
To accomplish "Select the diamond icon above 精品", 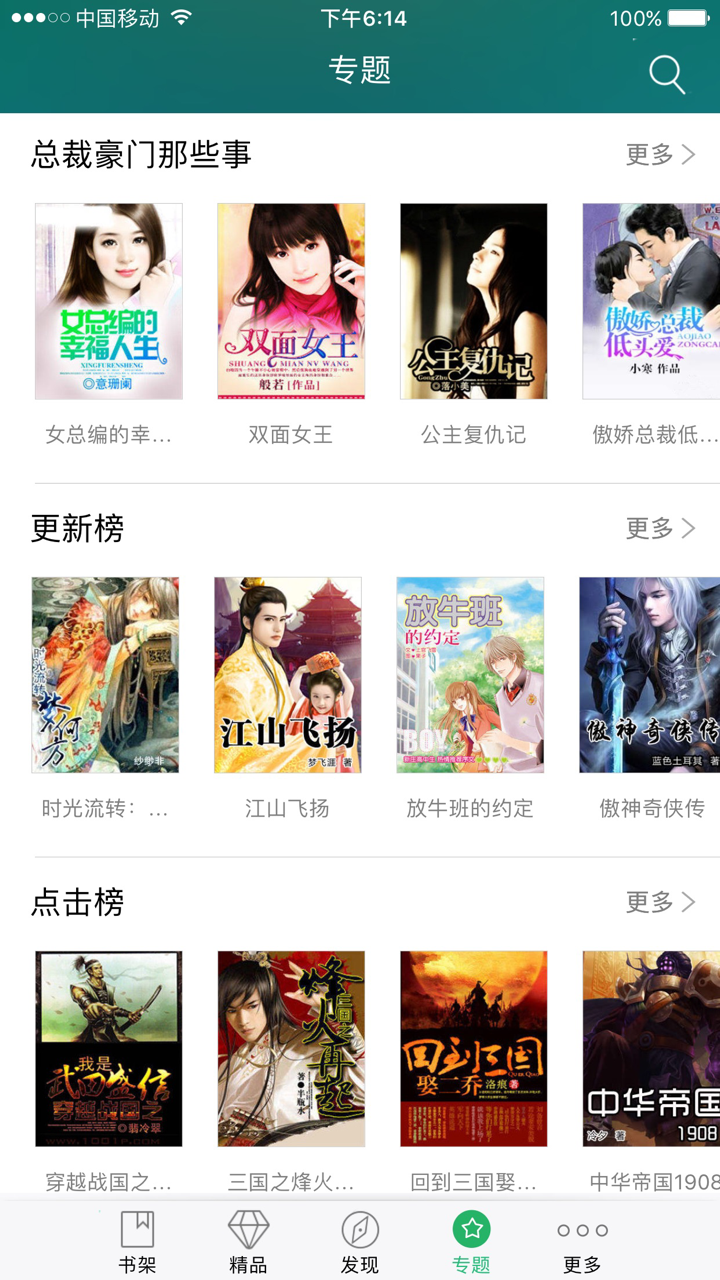I will coord(249,1231).
